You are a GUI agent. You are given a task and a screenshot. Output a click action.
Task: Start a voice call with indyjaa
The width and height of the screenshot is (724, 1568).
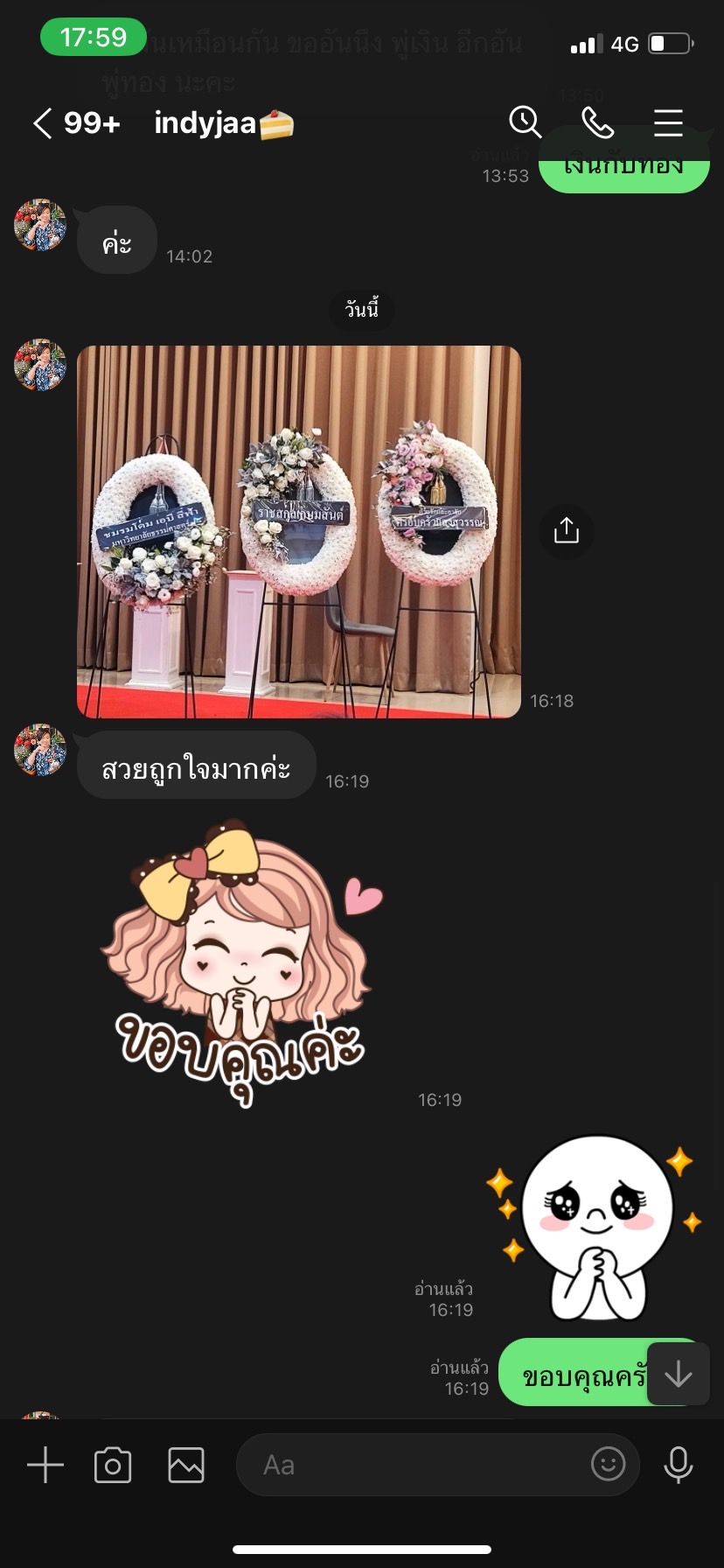coord(597,122)
